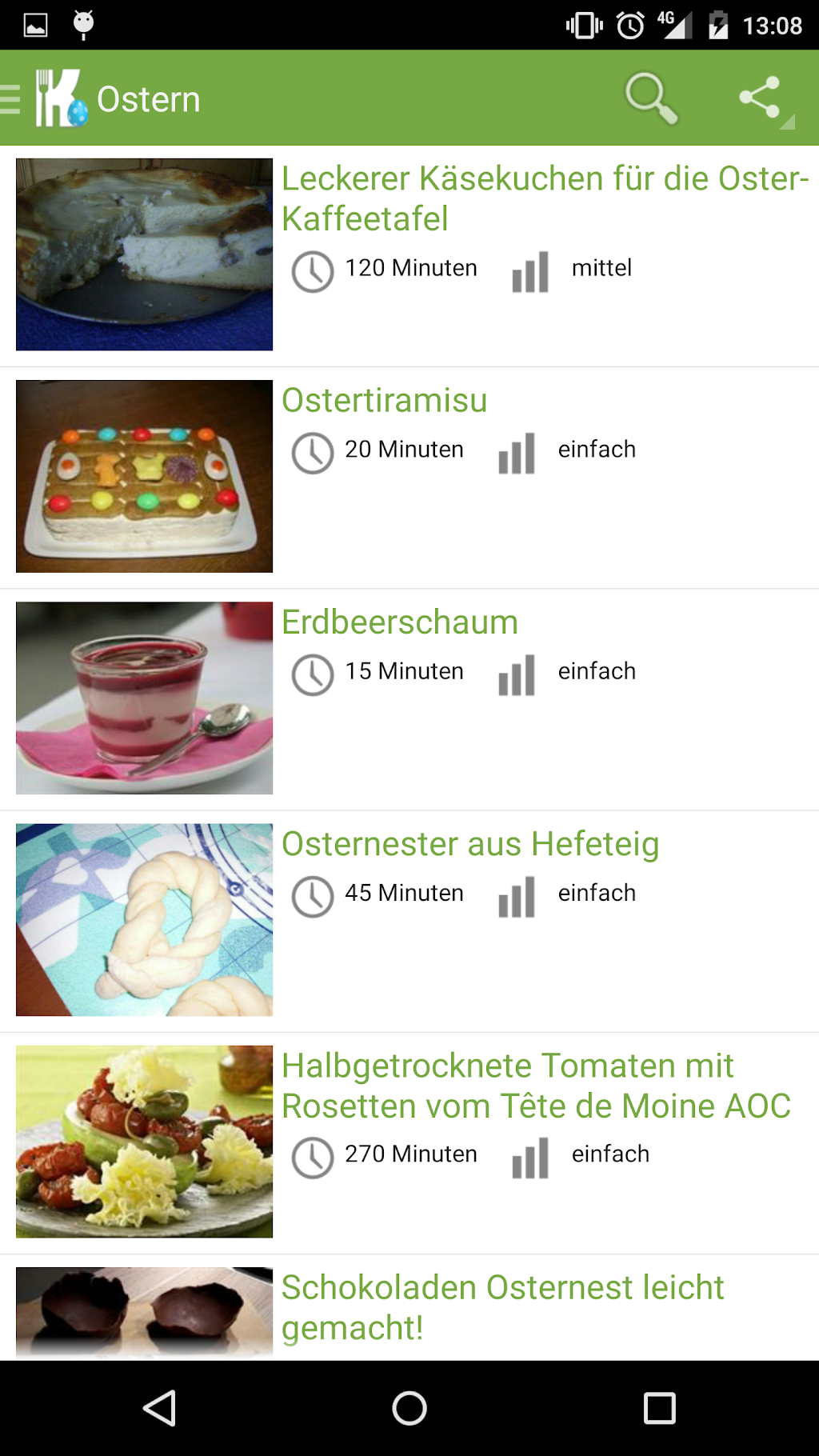Open Osternester aus Hefeteig recipe
This screenshot has height=1456, width=819.
click(x=470, y=844)
